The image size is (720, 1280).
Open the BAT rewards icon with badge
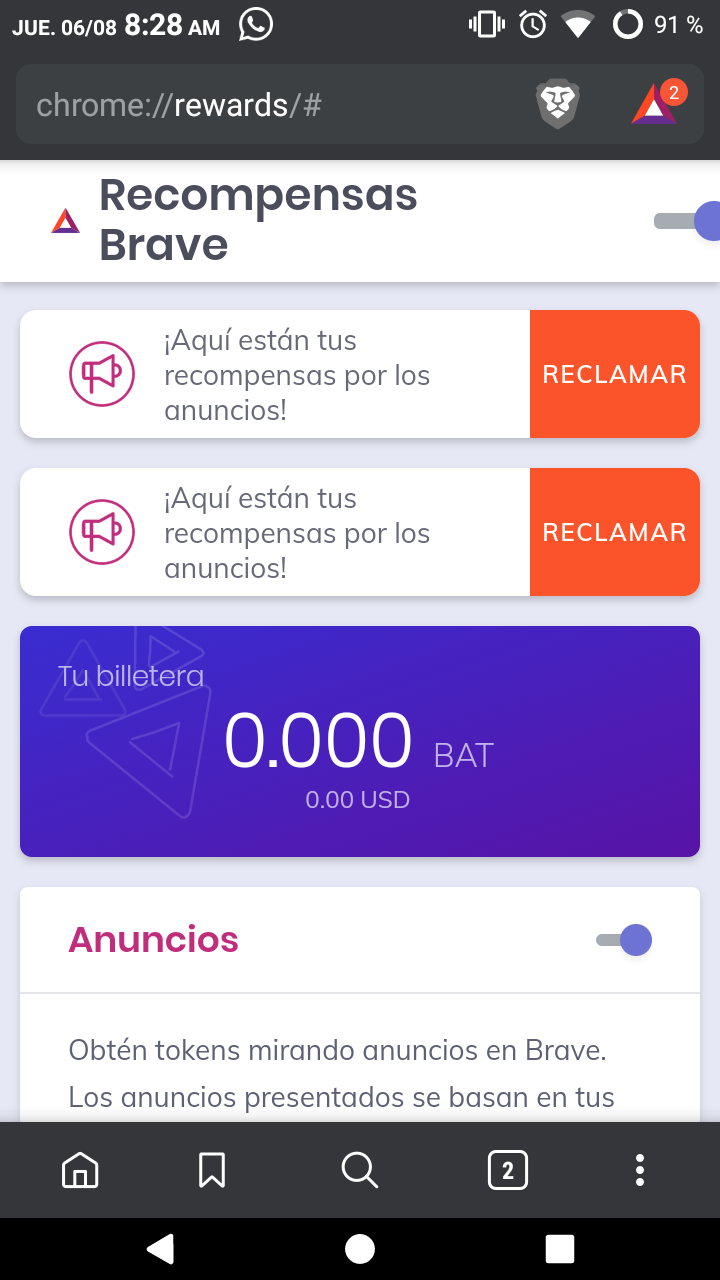pyautogui.click(x=655, y=104)
